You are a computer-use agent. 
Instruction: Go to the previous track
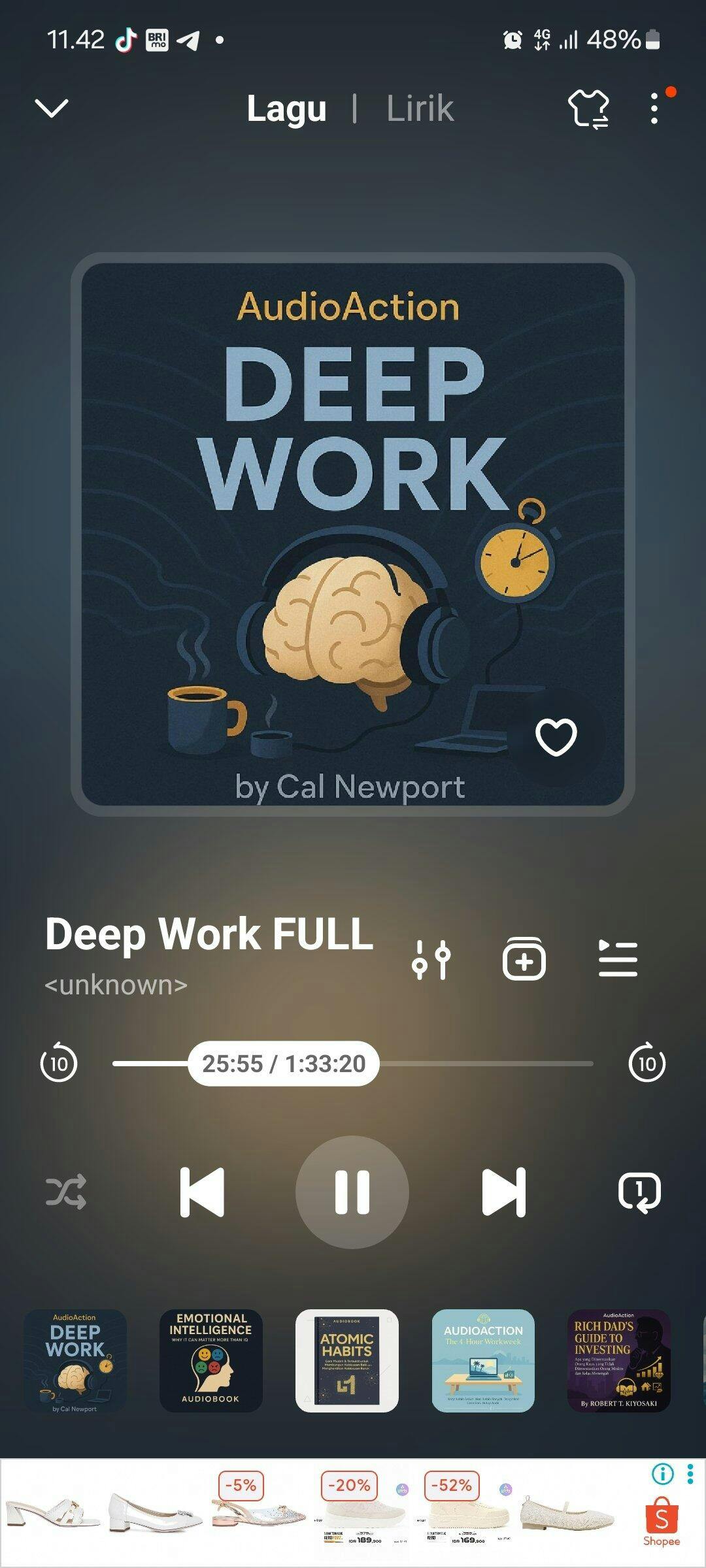[x=202, y=1192]
